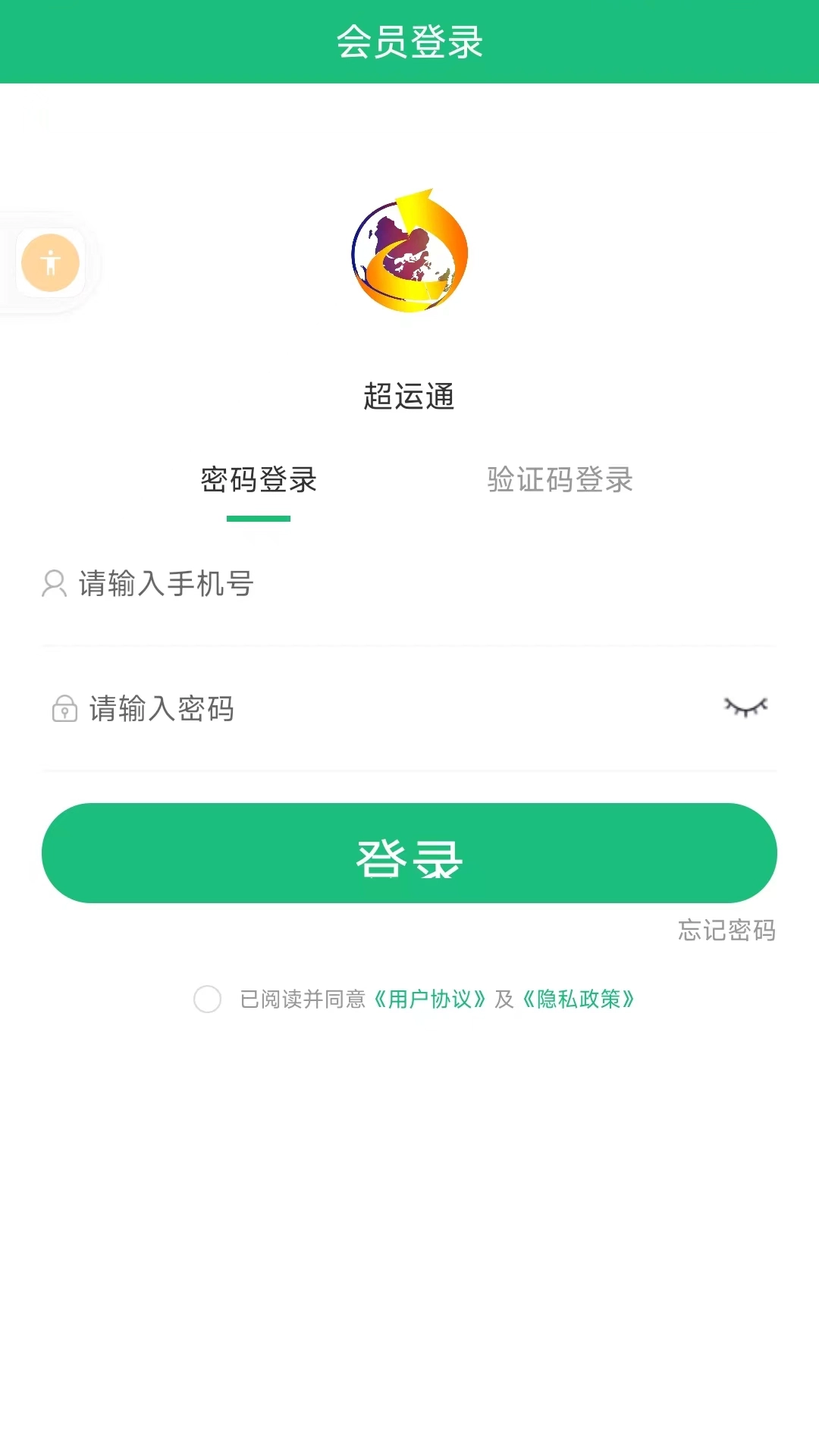The height and width of the screenshot is (1456, 819).
Task: Select the person icon beside phone field
Action: click(x=53, y=584)
